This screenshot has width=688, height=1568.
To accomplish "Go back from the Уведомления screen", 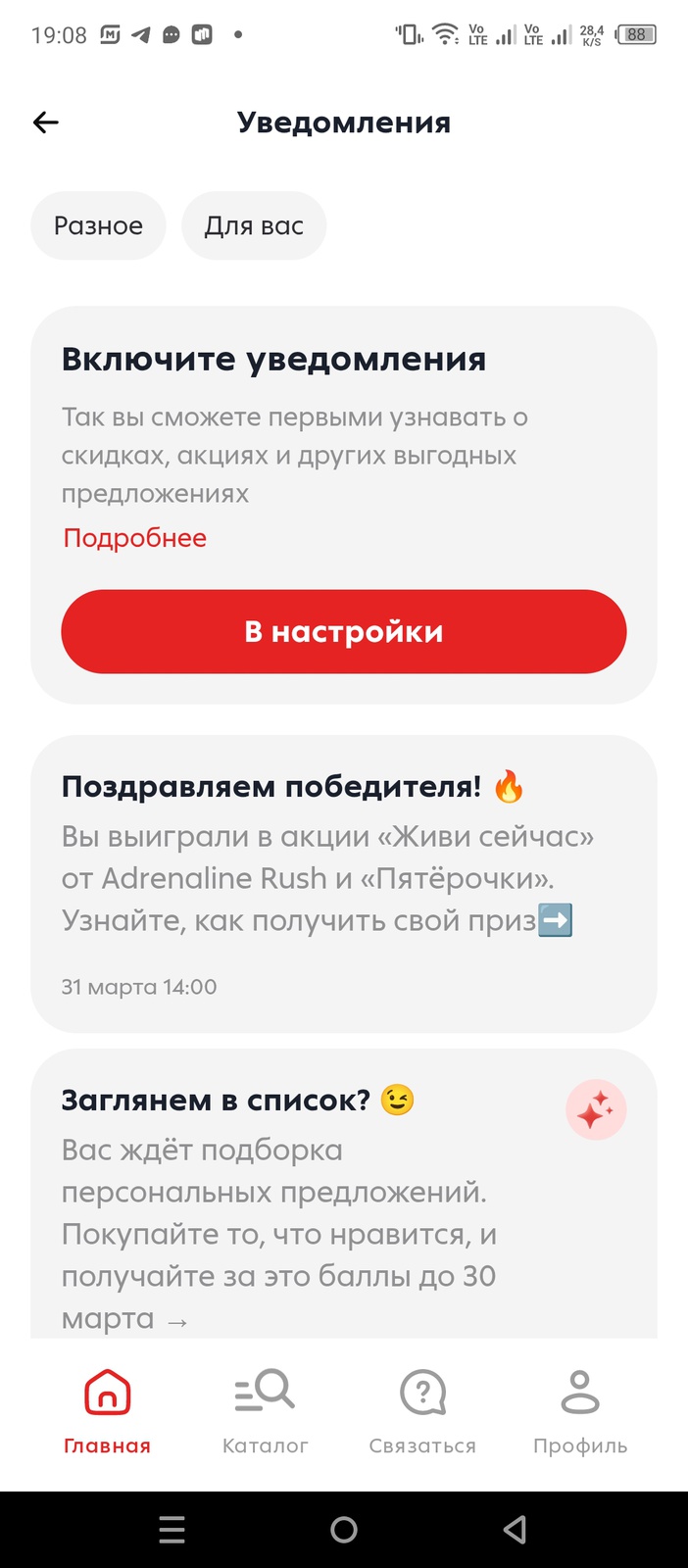I will click(46, 122).
